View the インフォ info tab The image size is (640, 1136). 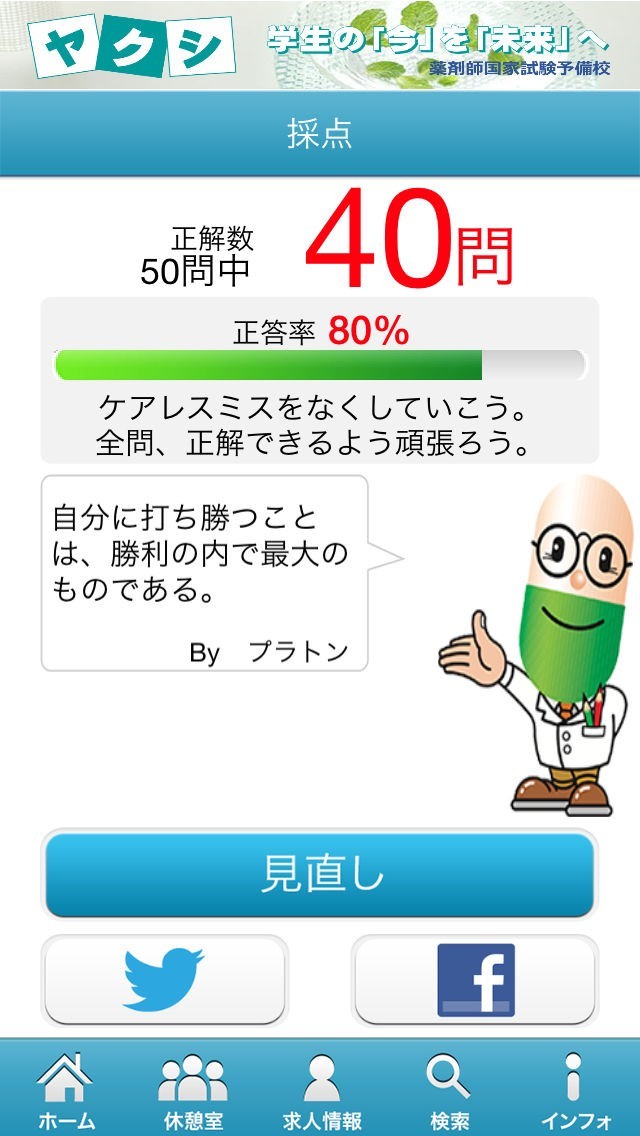(x=575, y=1088)
